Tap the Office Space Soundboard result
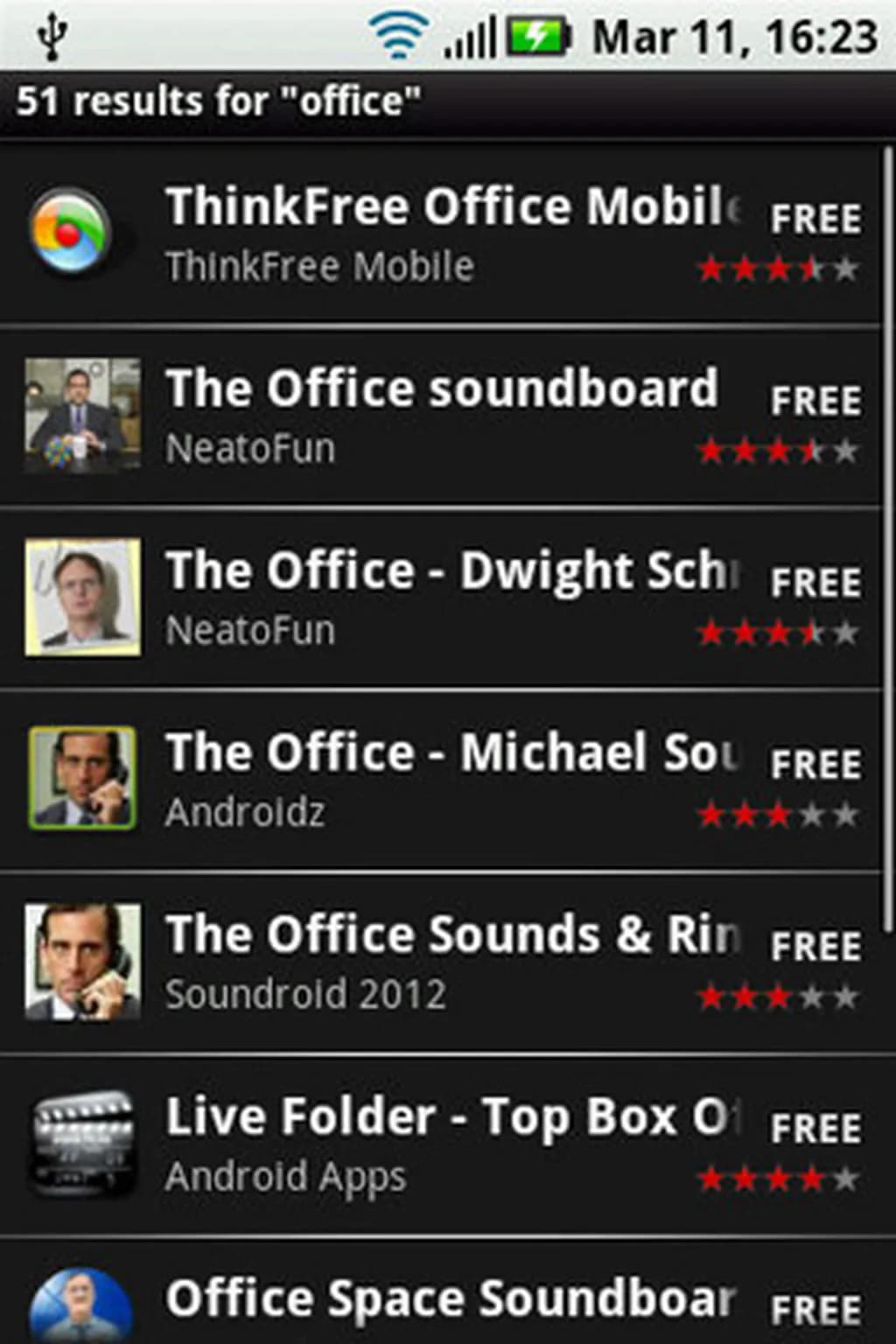Image resolution: width=896 pixels, height=1344 pixels. pyautogui.click(x=446, y=1300)
